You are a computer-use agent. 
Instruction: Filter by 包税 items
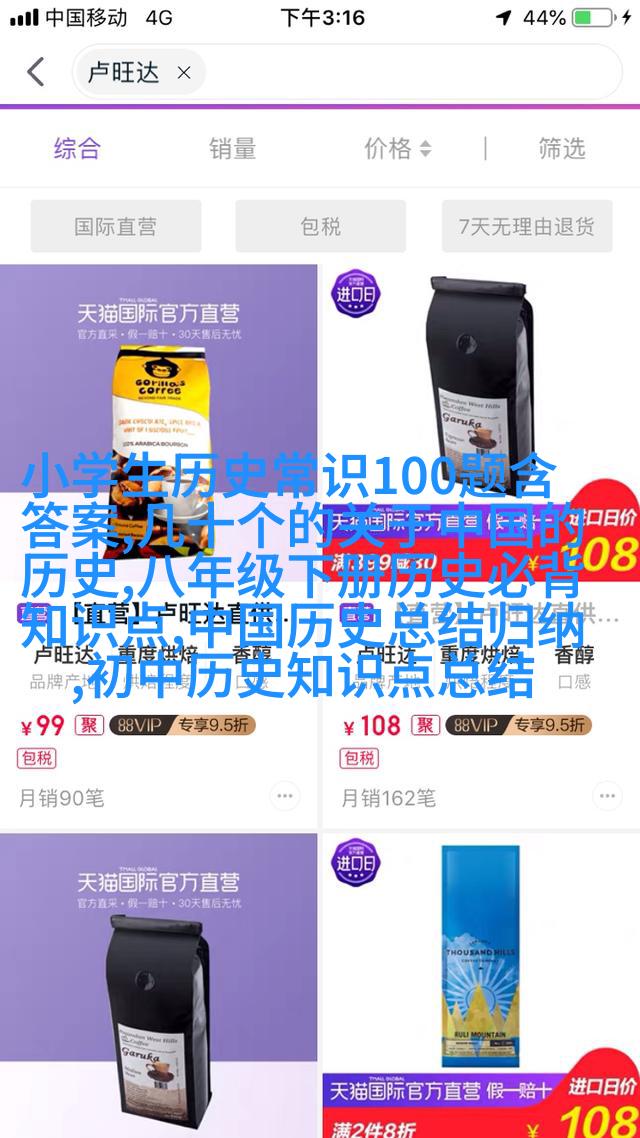[321, 226]
